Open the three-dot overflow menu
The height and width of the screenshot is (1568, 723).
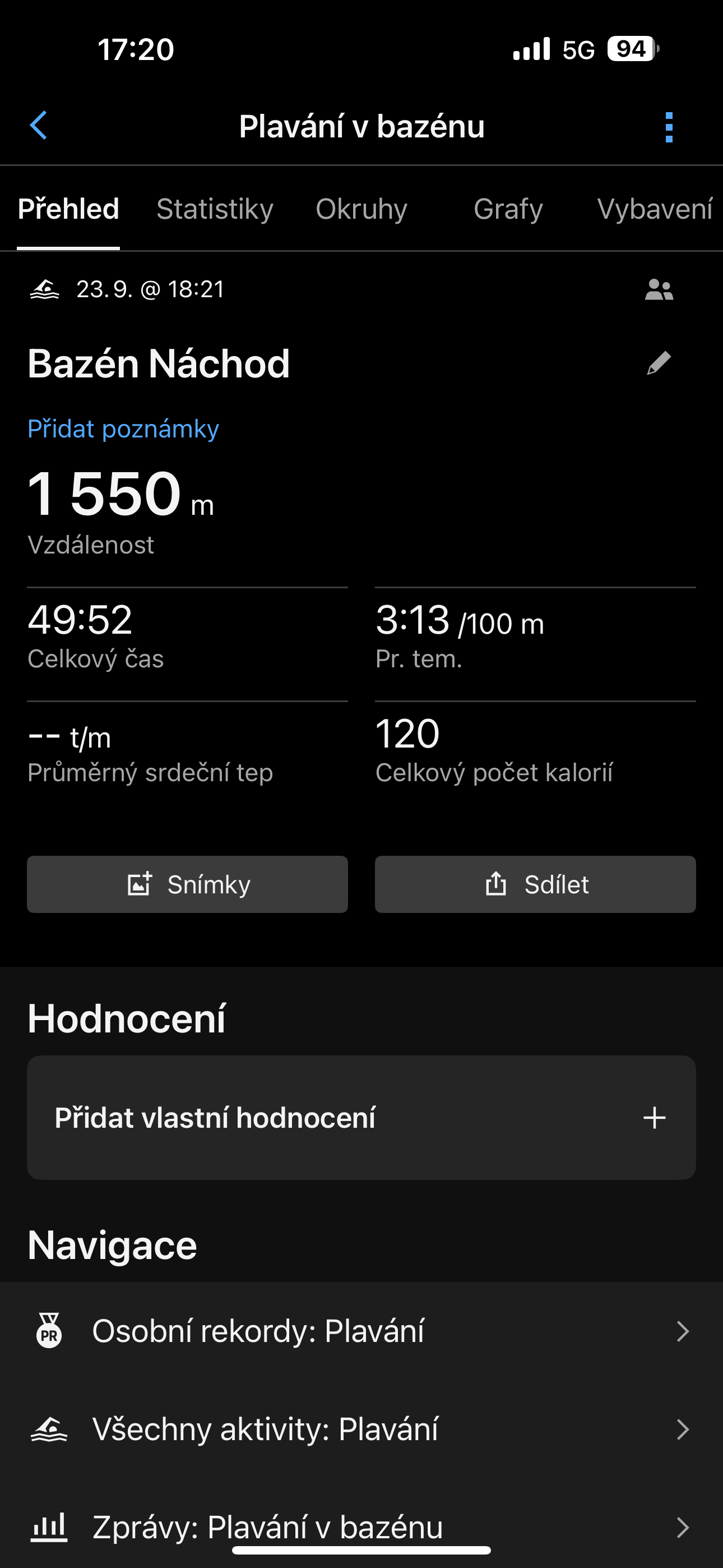(669, 127)
